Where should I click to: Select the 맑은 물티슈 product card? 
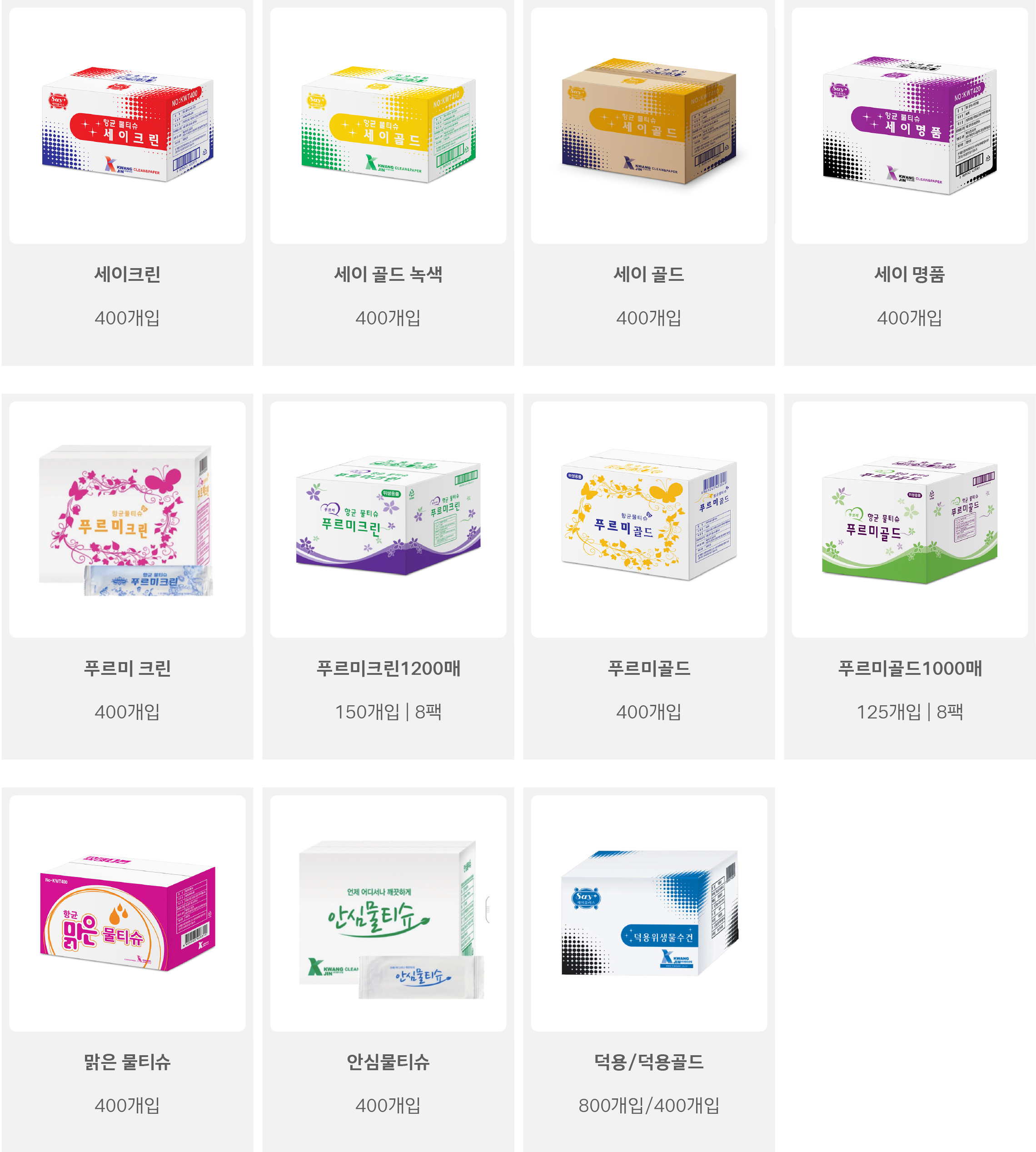pyautogui.click(x=127, y=914)
